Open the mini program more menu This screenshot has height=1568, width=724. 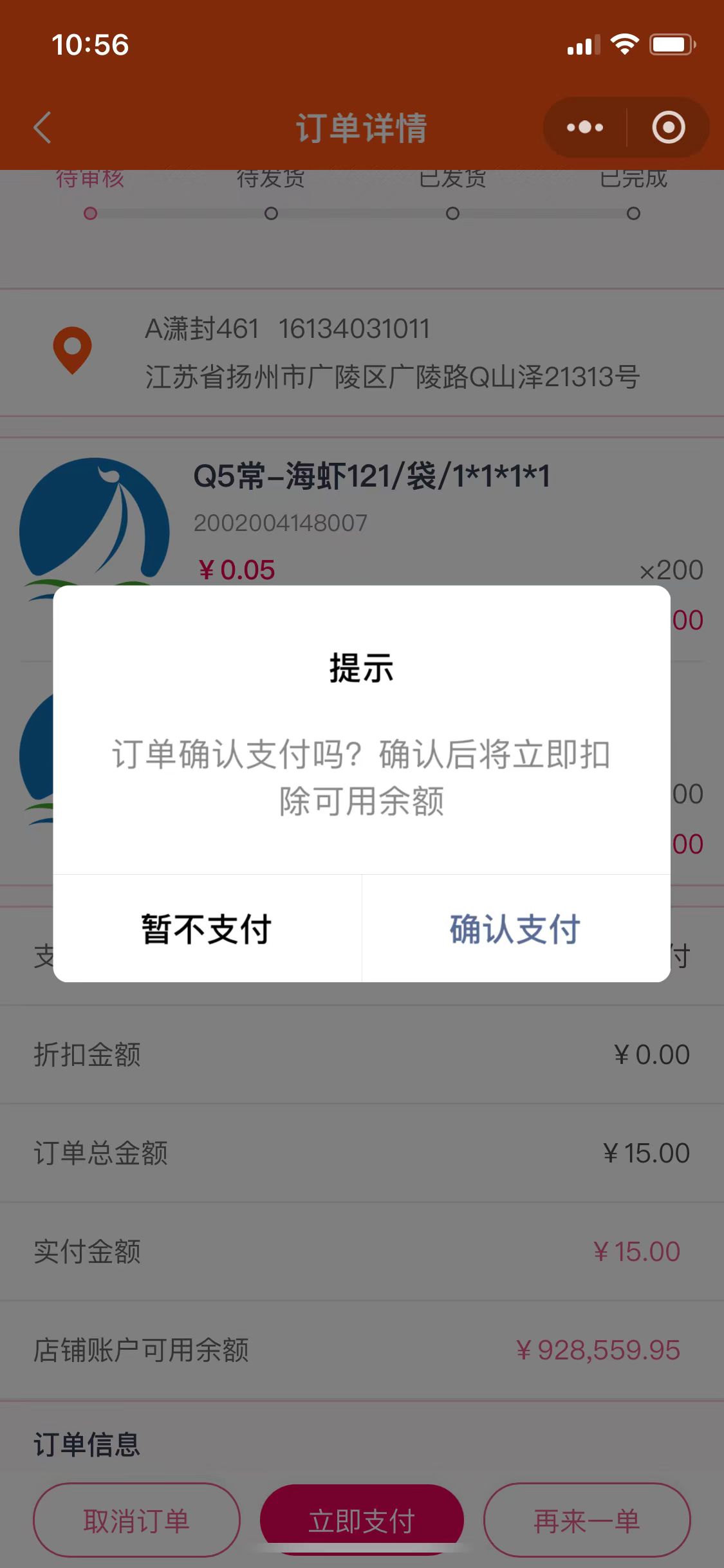coord(585,127)
